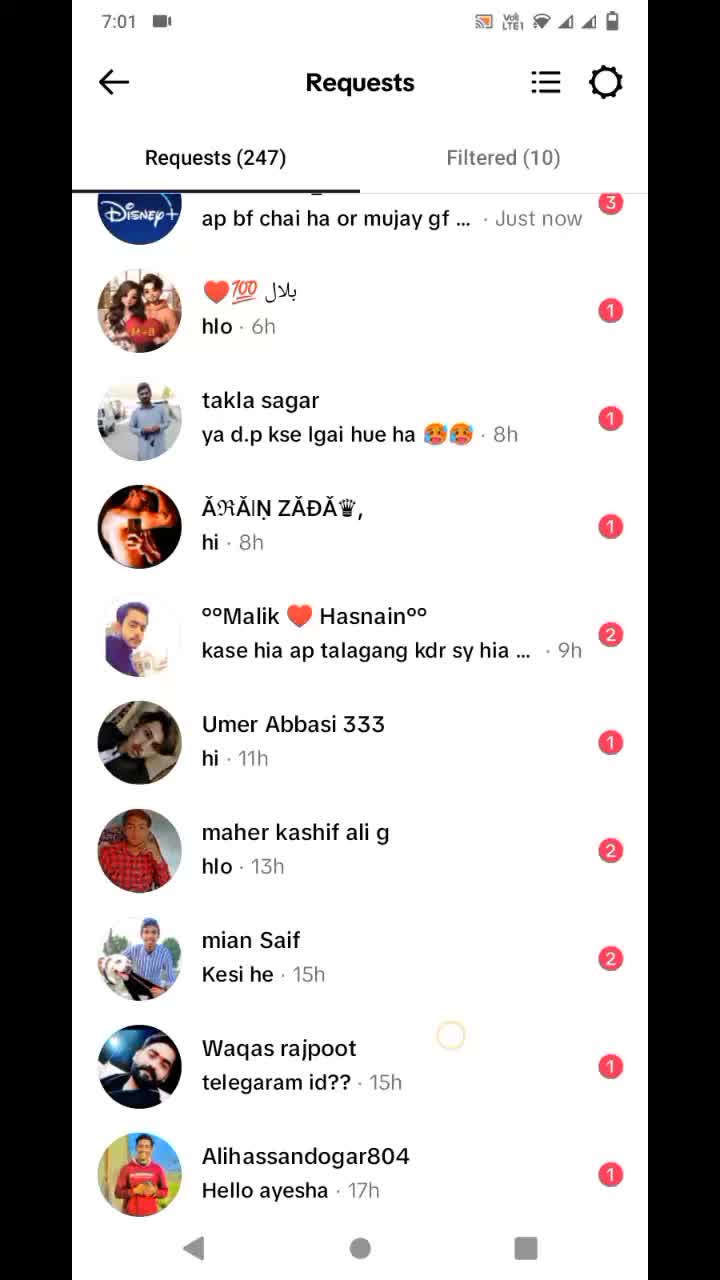Screen dimensions: 720x1280
Task: Open the chat request from mian Saif
Action: point(360,958)
